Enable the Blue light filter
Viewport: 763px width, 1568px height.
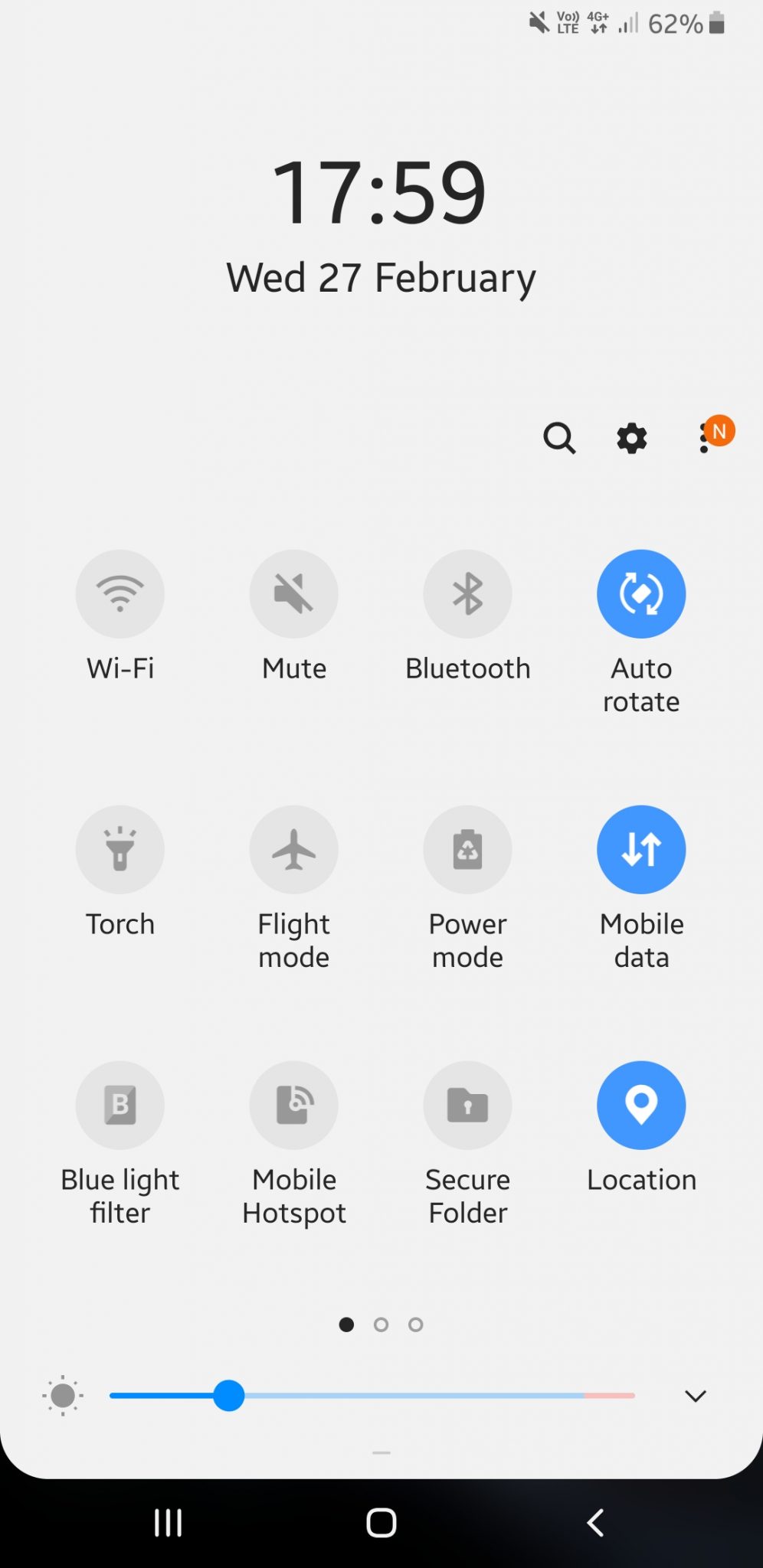click(120, 1105)
